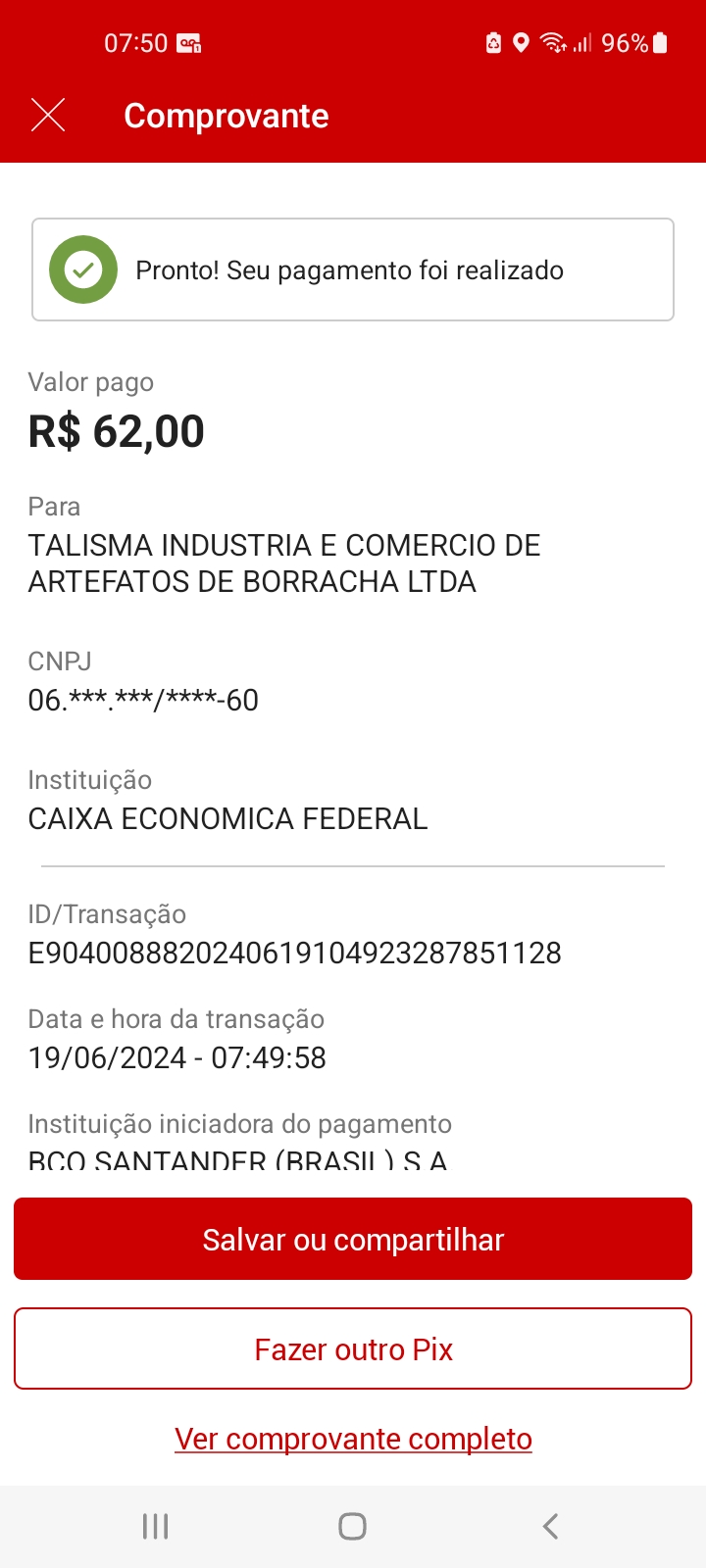Open the Ver comprovante completo link

353,1439
